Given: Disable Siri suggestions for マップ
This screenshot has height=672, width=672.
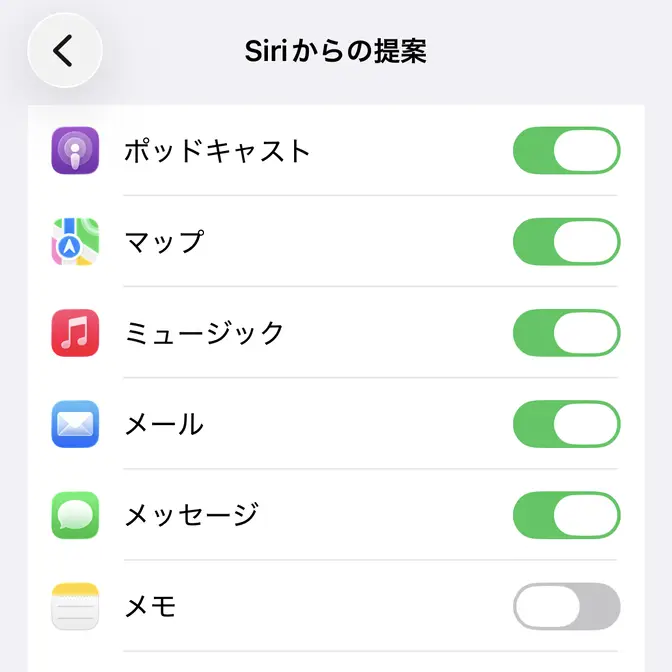Looking at the screenshot, I should (x=566, y=242).
